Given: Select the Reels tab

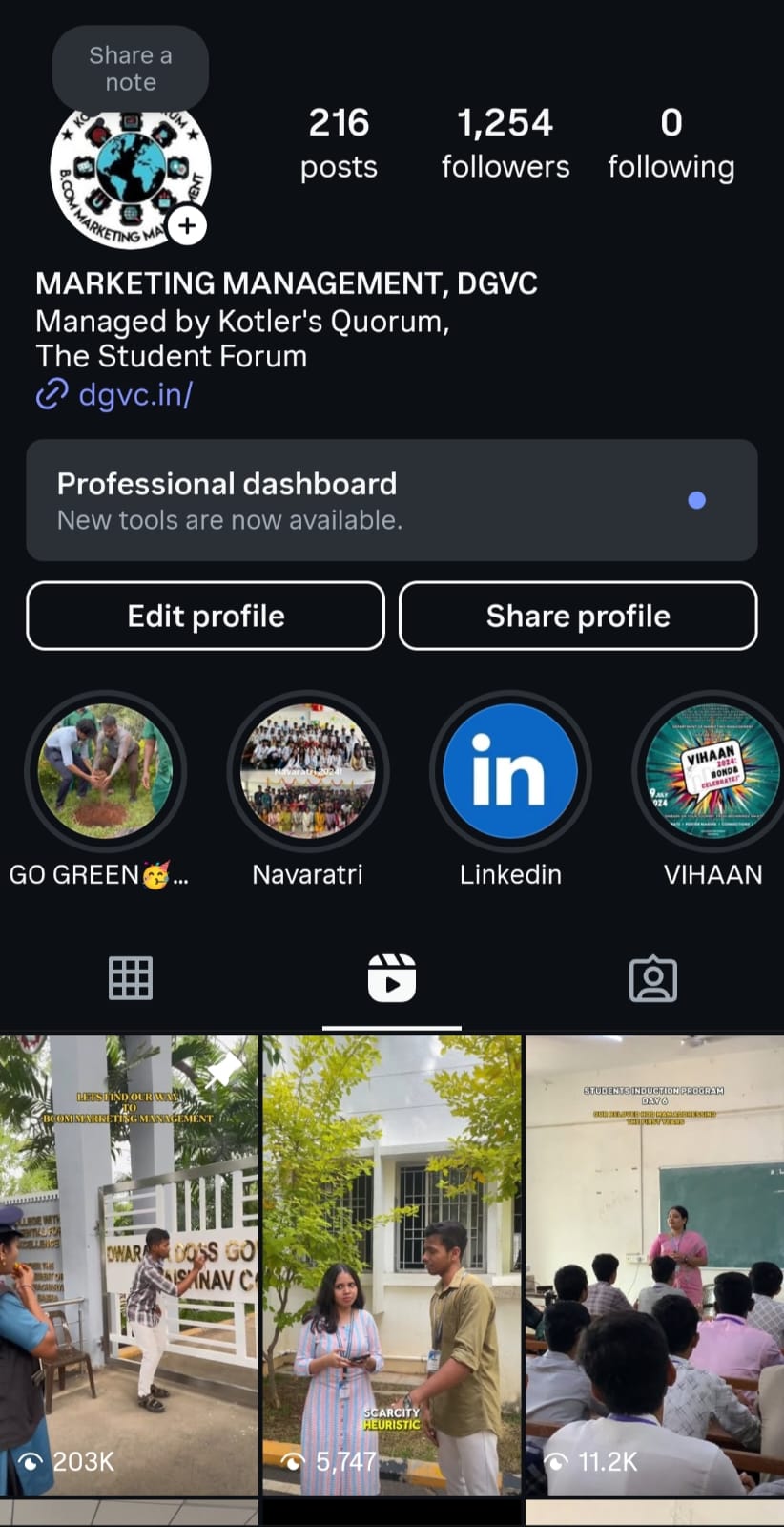Looking at the screenshot, I should pyautogui.click(x=392, y=978).
